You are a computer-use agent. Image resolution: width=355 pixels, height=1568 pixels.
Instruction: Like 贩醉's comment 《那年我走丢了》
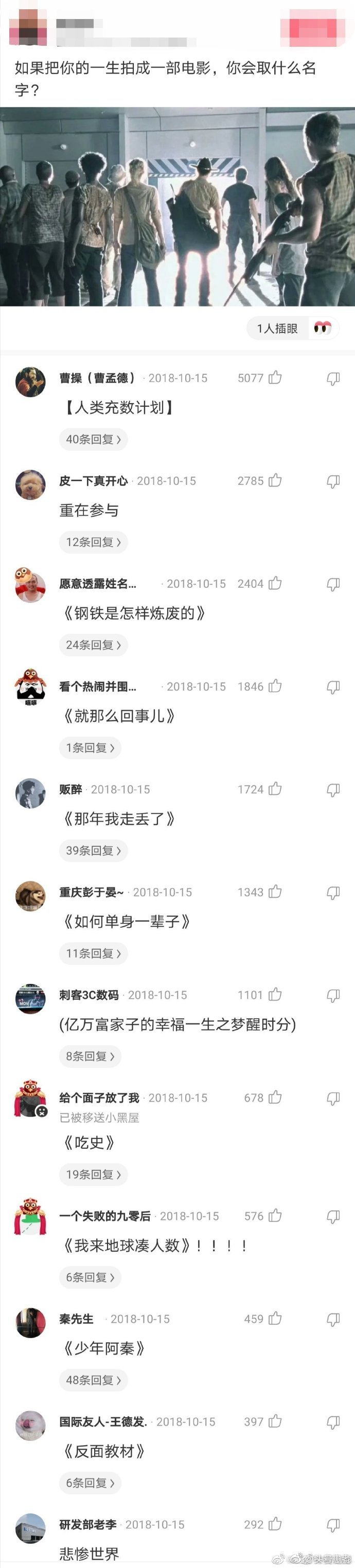(275, 789)
